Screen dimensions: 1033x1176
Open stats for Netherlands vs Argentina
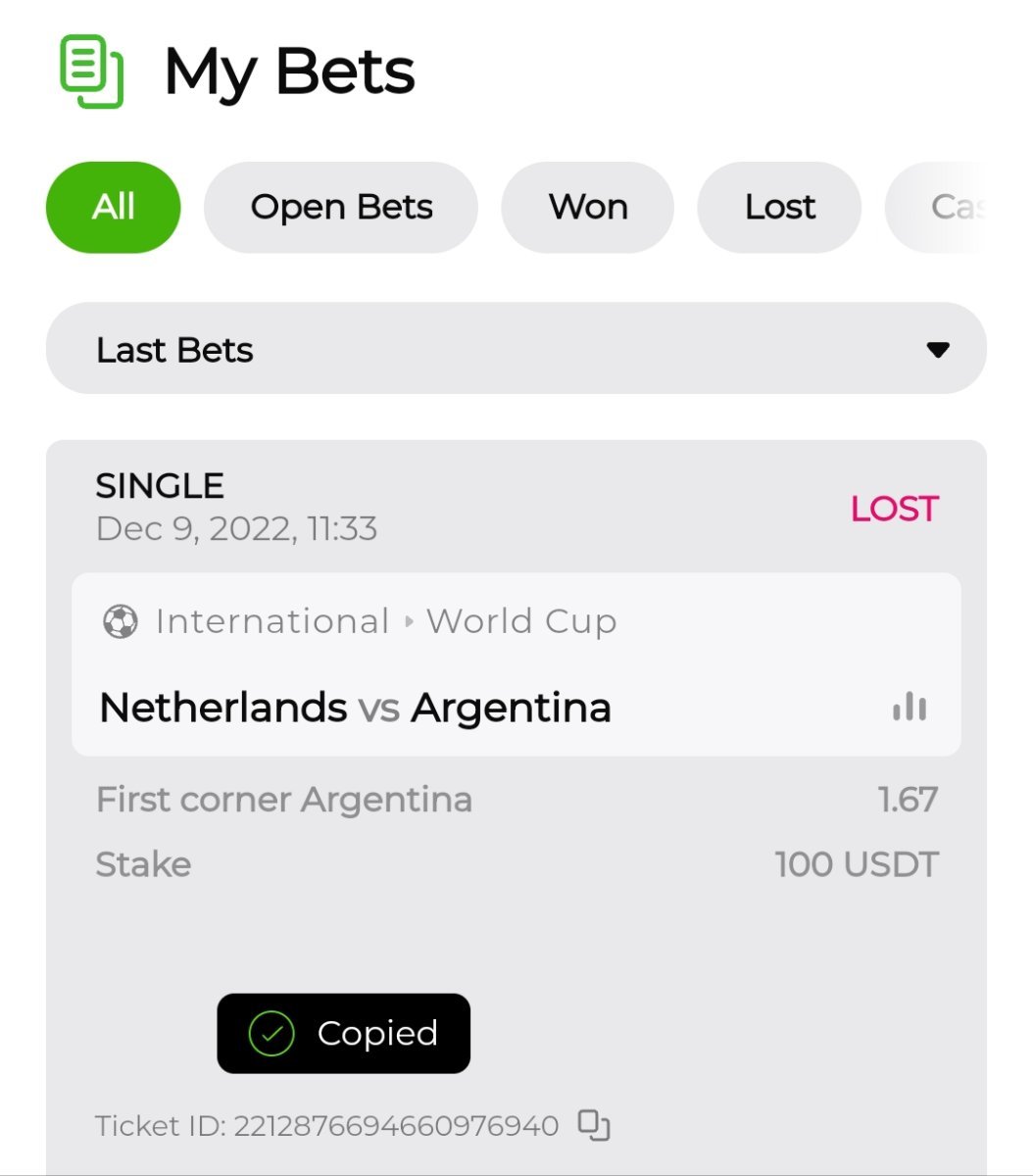[910, 707]
